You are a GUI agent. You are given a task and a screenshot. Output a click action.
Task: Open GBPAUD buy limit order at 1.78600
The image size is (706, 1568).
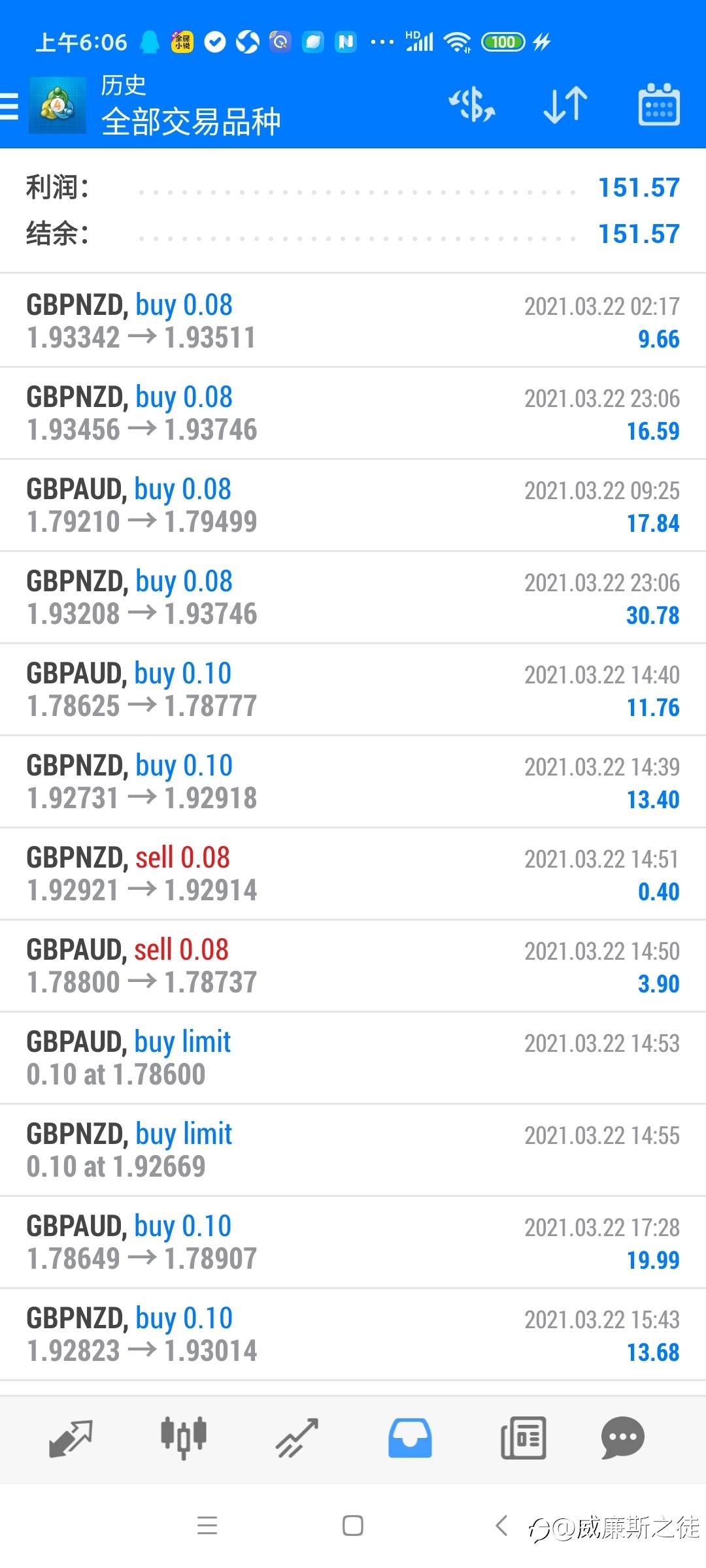click(x=353, y=1058)
